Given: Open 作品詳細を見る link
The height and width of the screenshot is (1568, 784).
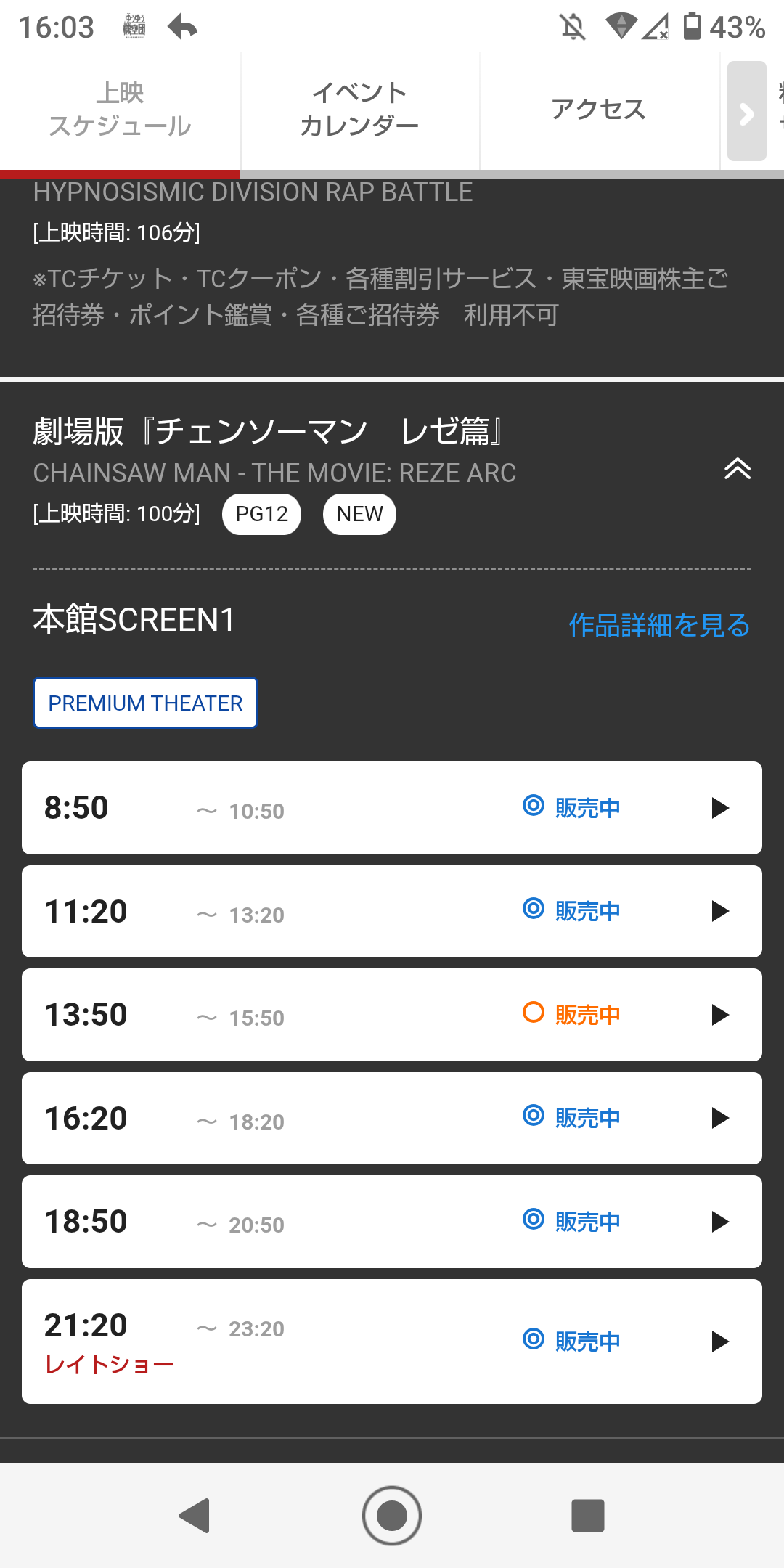Looking at the screenshot, I should (x=658, y=625).
